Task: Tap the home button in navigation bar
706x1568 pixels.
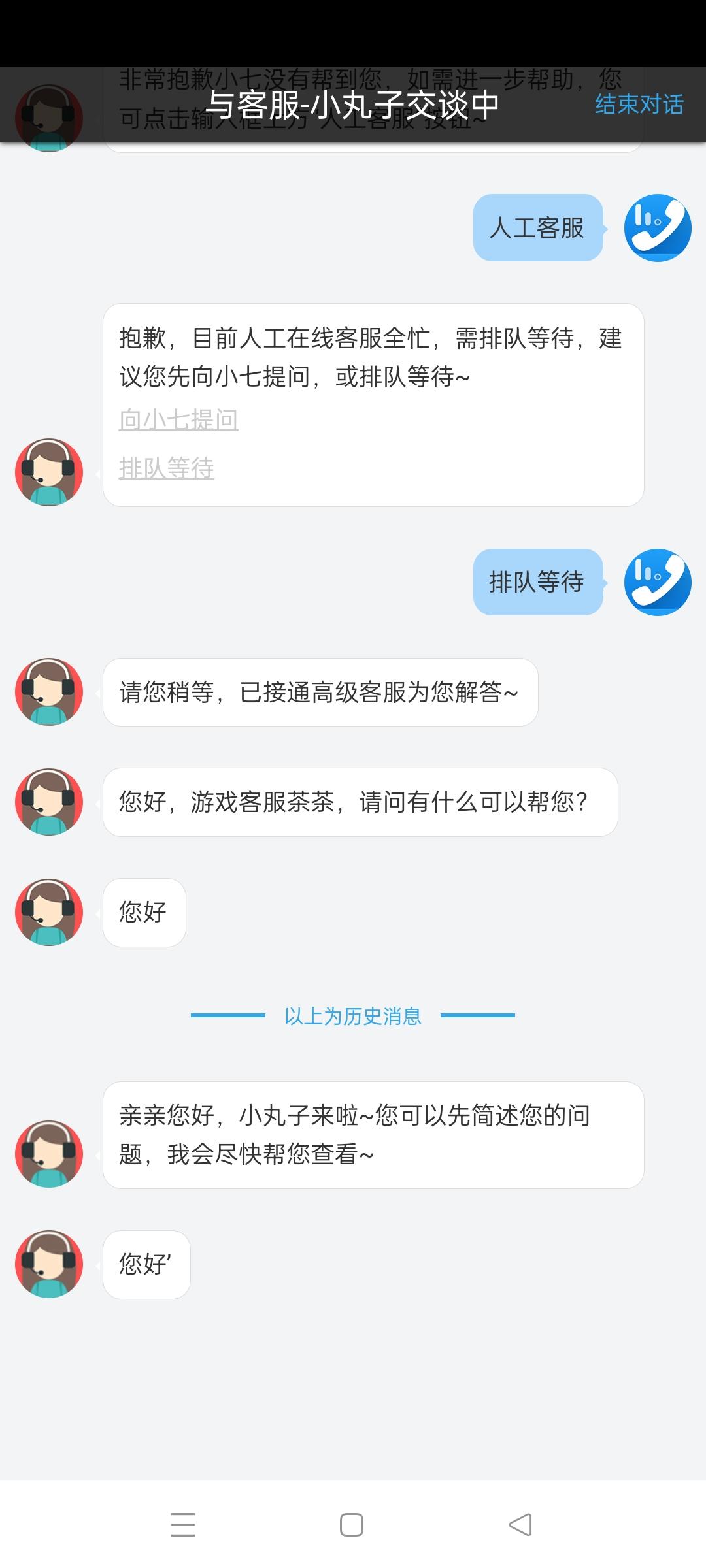Action: 352,1524
